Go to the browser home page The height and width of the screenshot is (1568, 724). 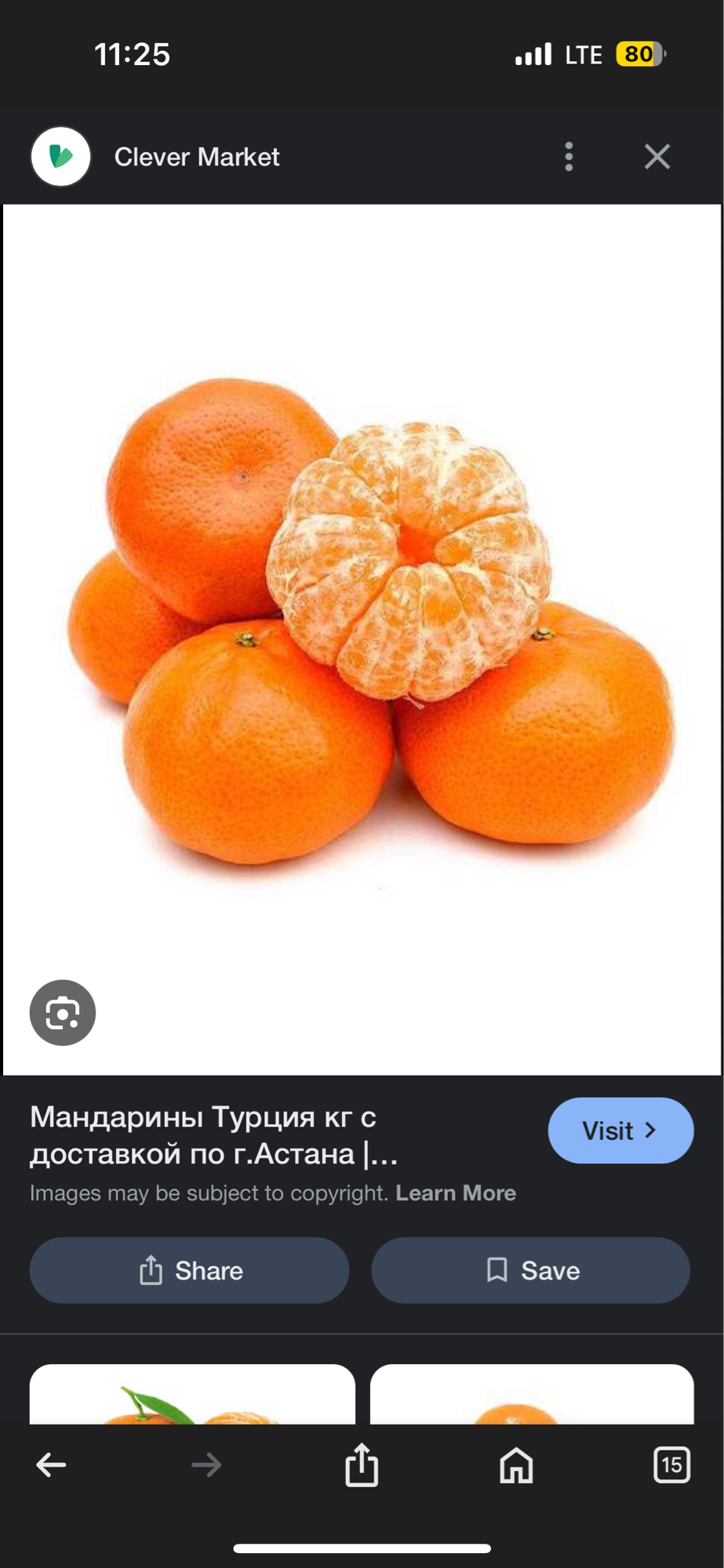click(x=516, y=1465)
